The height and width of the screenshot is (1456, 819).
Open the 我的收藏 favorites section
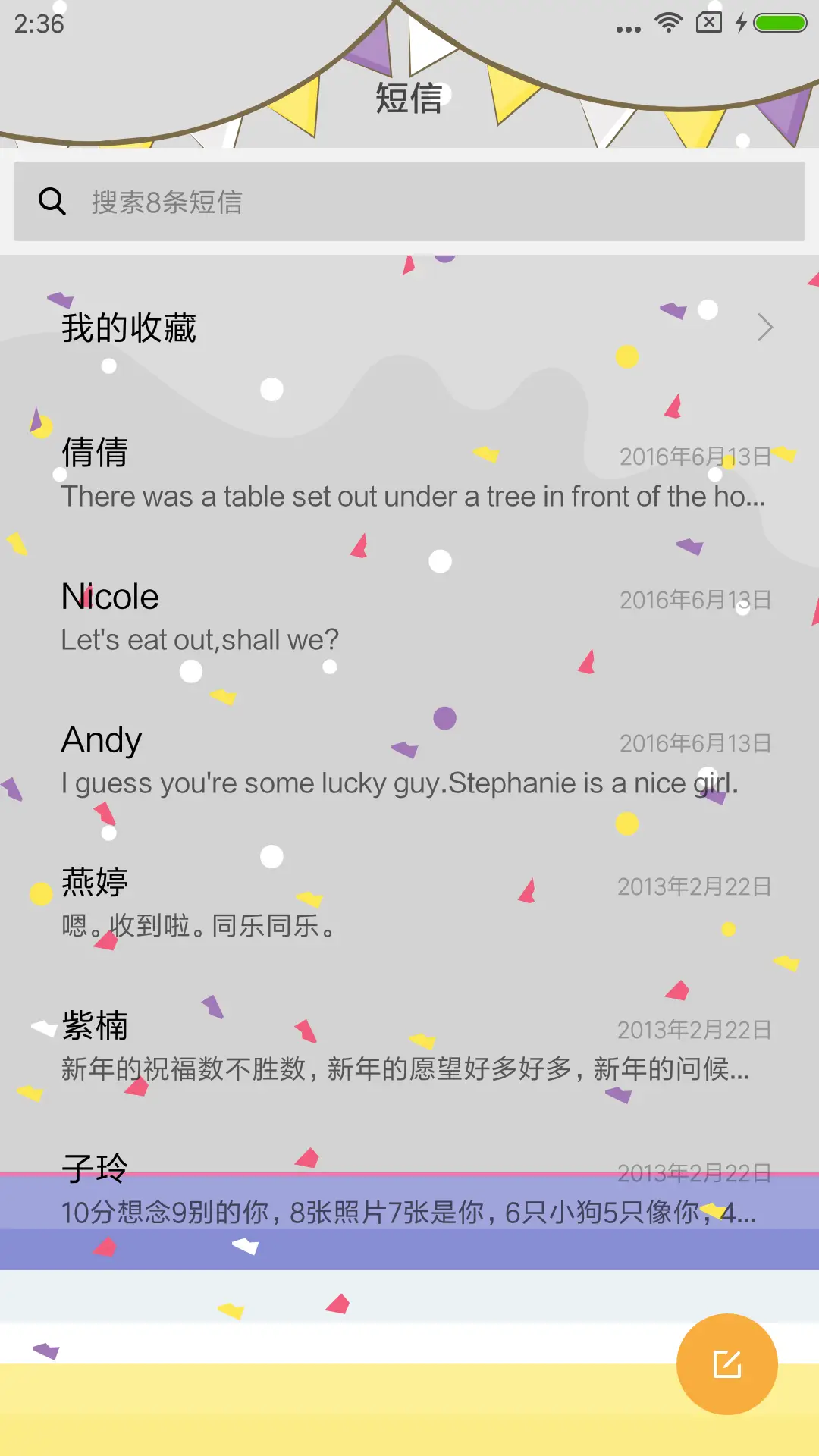[129, 328]
